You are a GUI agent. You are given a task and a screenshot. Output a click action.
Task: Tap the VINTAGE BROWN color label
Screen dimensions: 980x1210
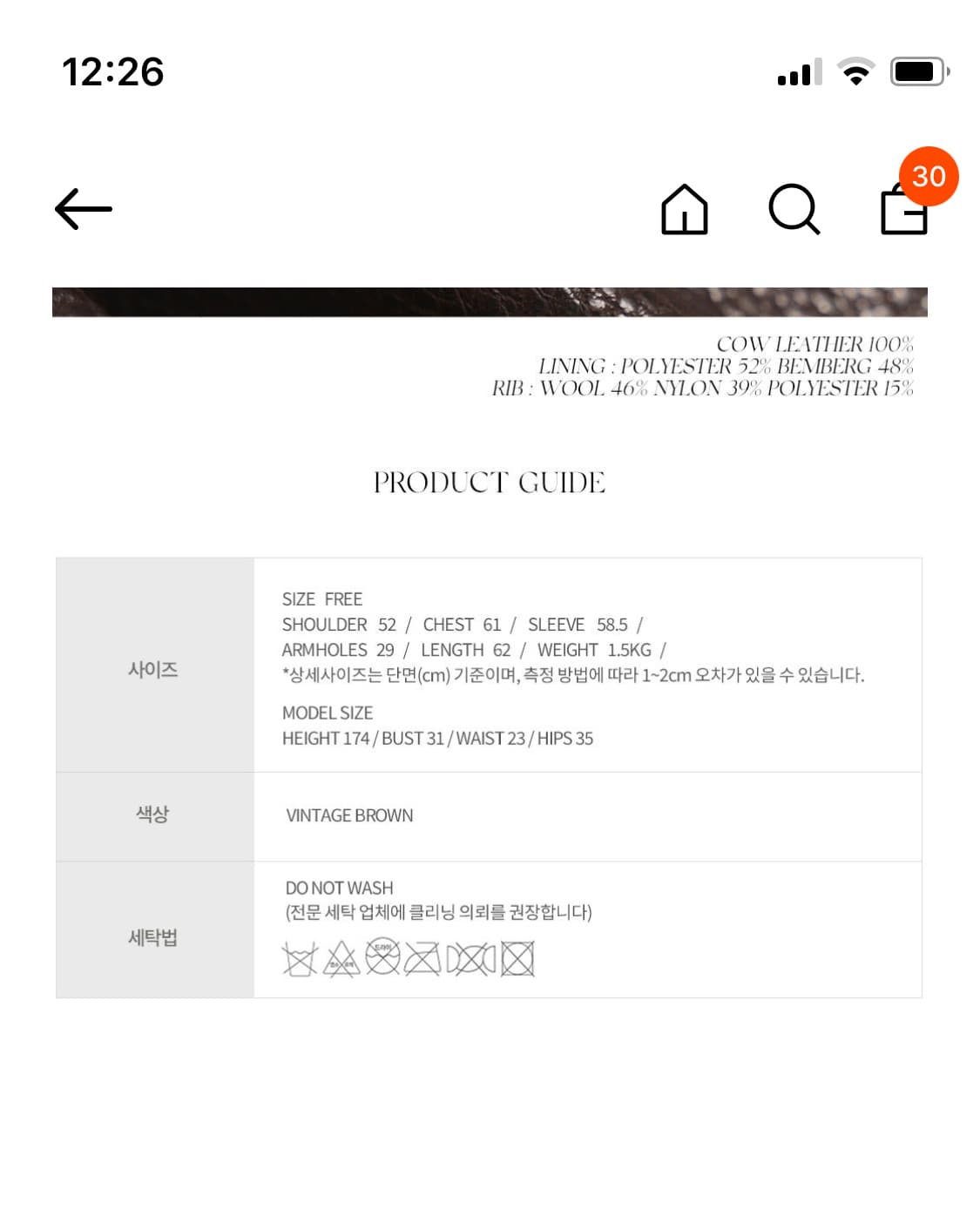349,815
